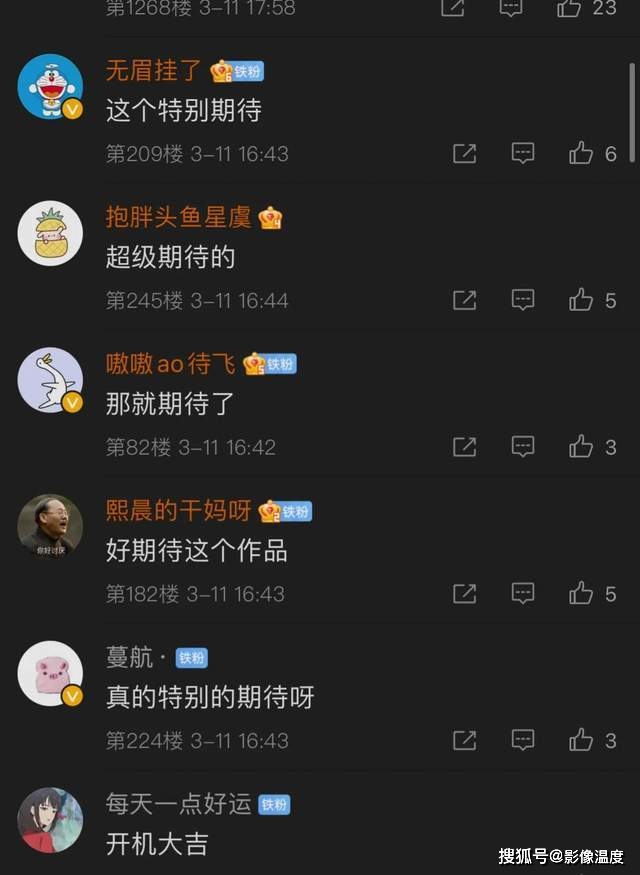Reply to 熙晨的干妈呀's comment
The height and width of the screenshot is (875, 640).
tap(523, 593)
